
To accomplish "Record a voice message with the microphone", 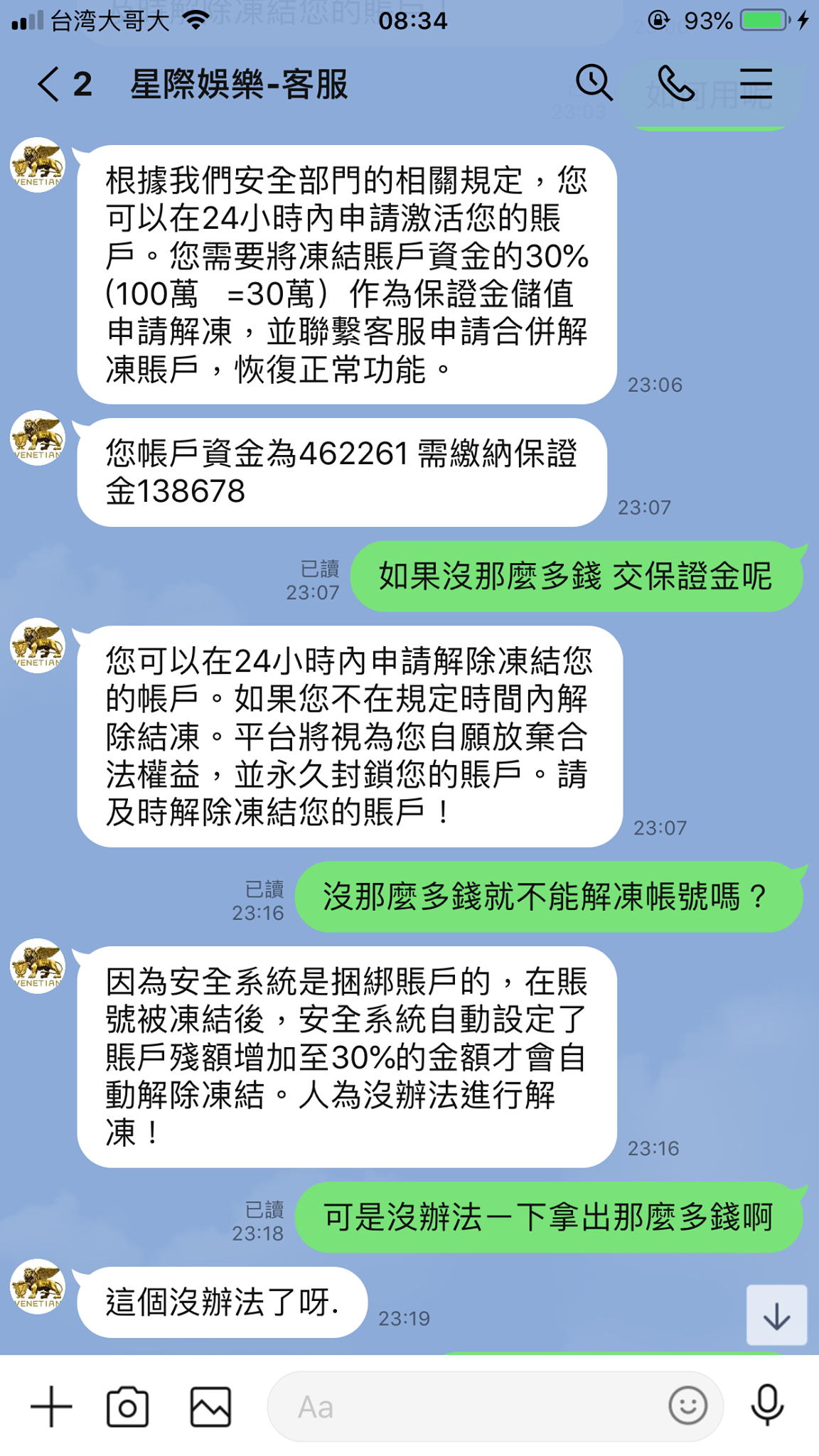I will tap(767, 1405).
